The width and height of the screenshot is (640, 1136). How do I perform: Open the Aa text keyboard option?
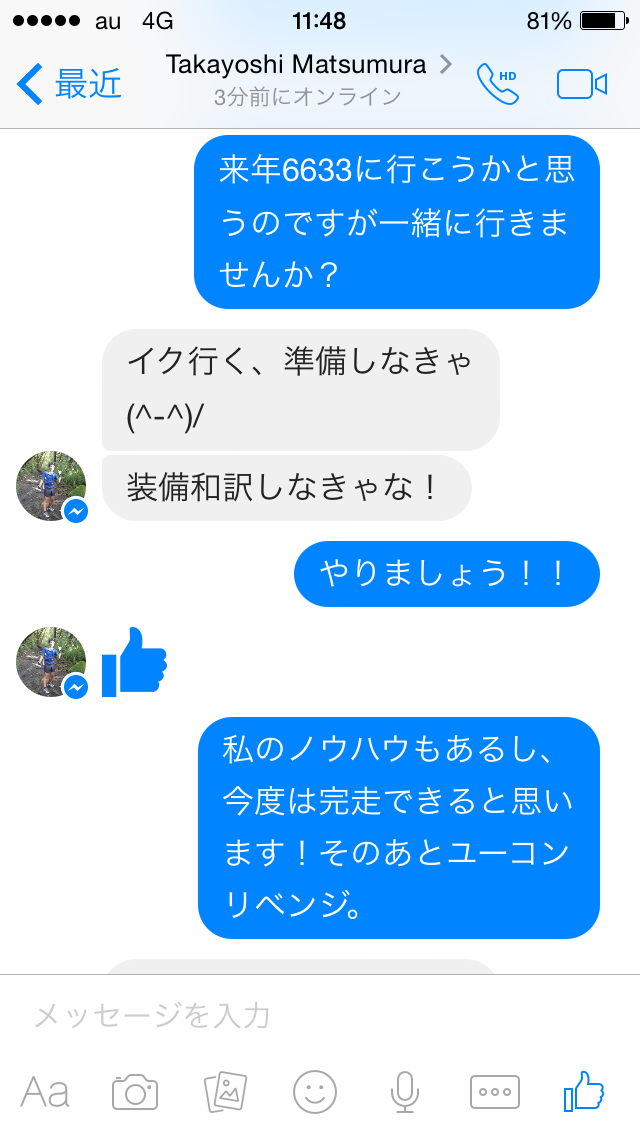coord(45,1092)
